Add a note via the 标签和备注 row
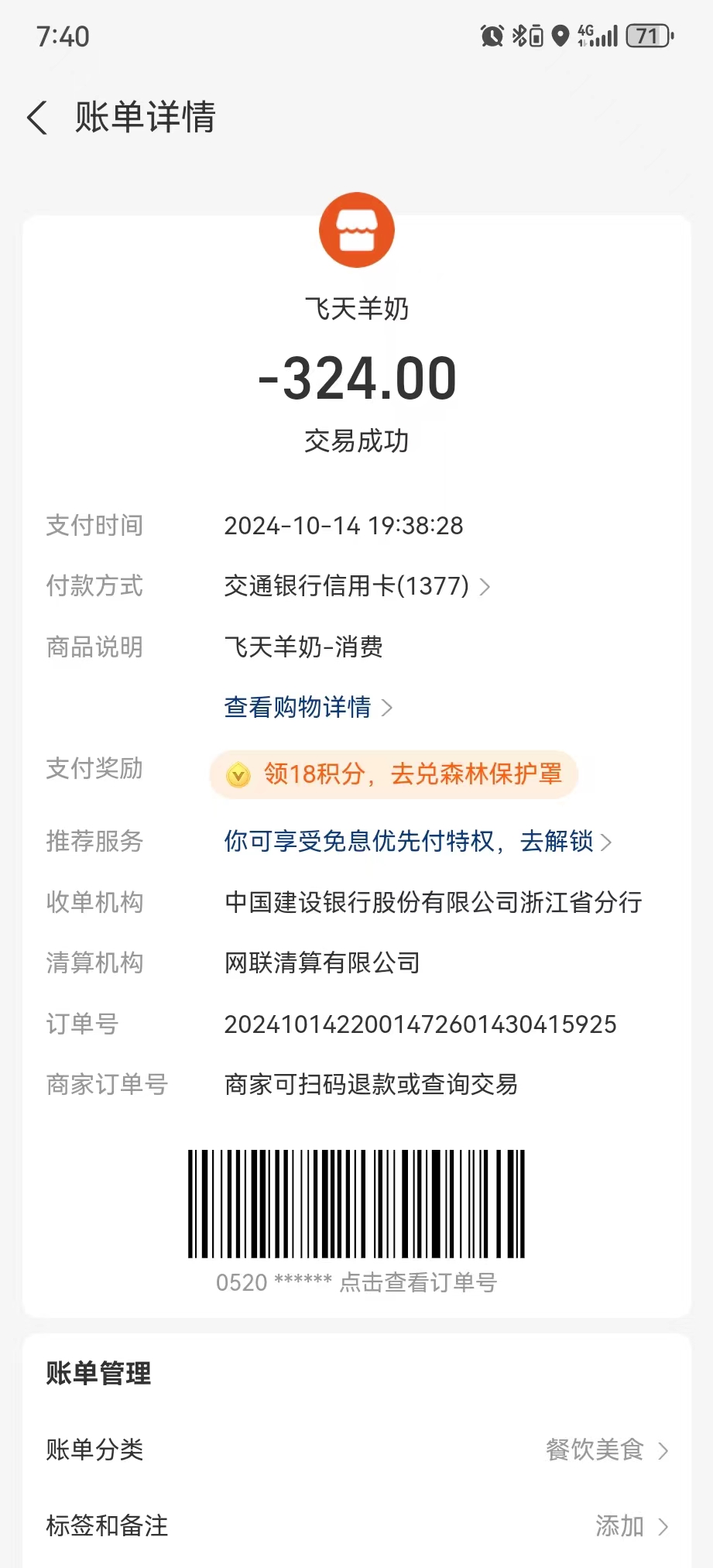713x1568 pixels. point(356,1526)
